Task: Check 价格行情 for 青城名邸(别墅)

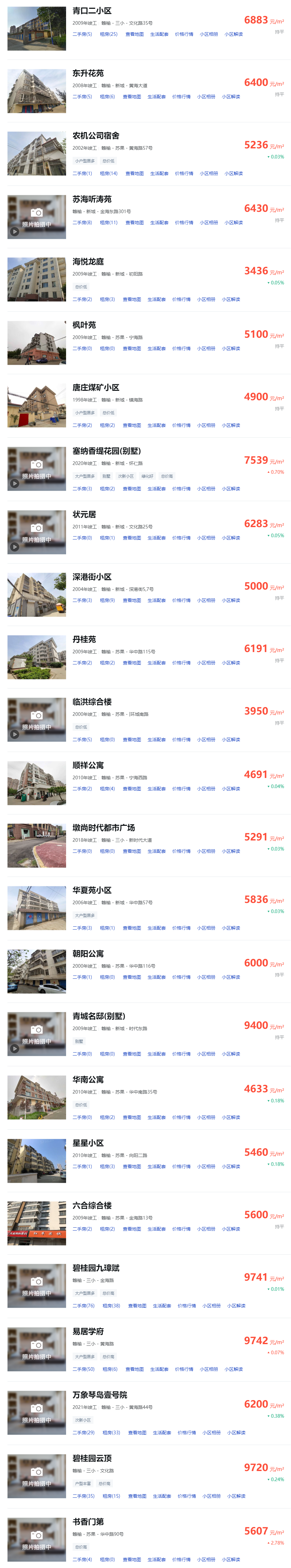Action: coord(181,1054)
